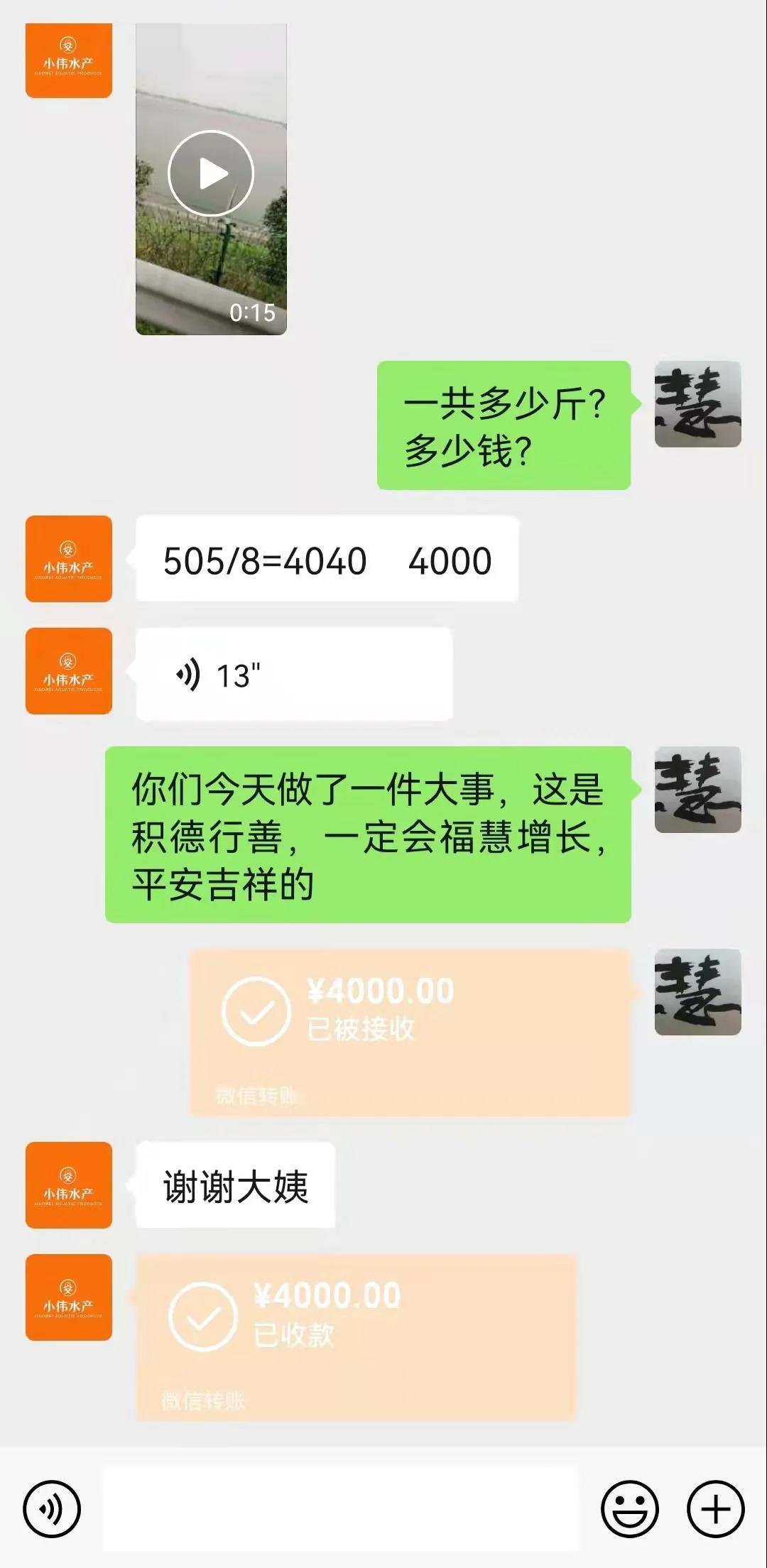Image resolution: width=767 pixels, height=1568 pixels.
Task: Open own avatar beside 一共多少斤 message
Action: click(x=697, y=404)
